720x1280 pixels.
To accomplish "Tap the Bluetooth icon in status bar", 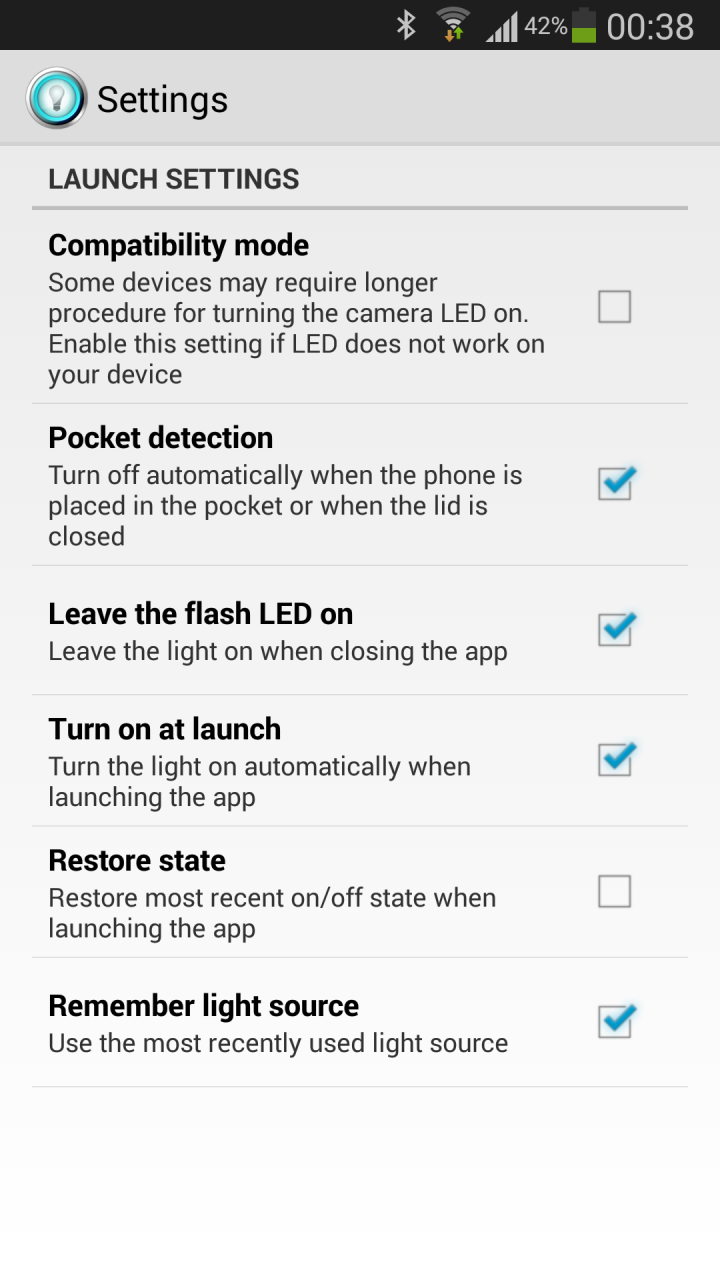I will [408, 24].
